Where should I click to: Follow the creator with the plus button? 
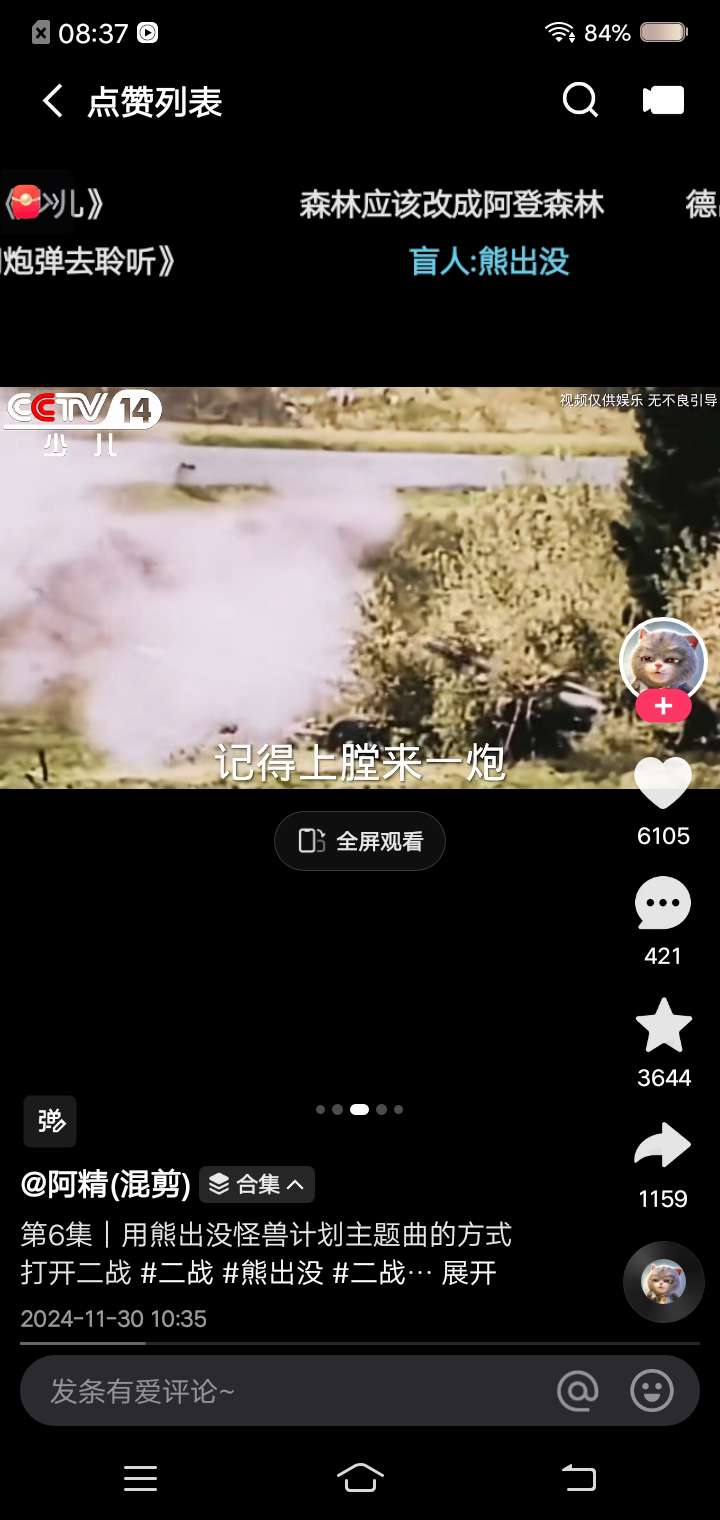pos(663,706)
